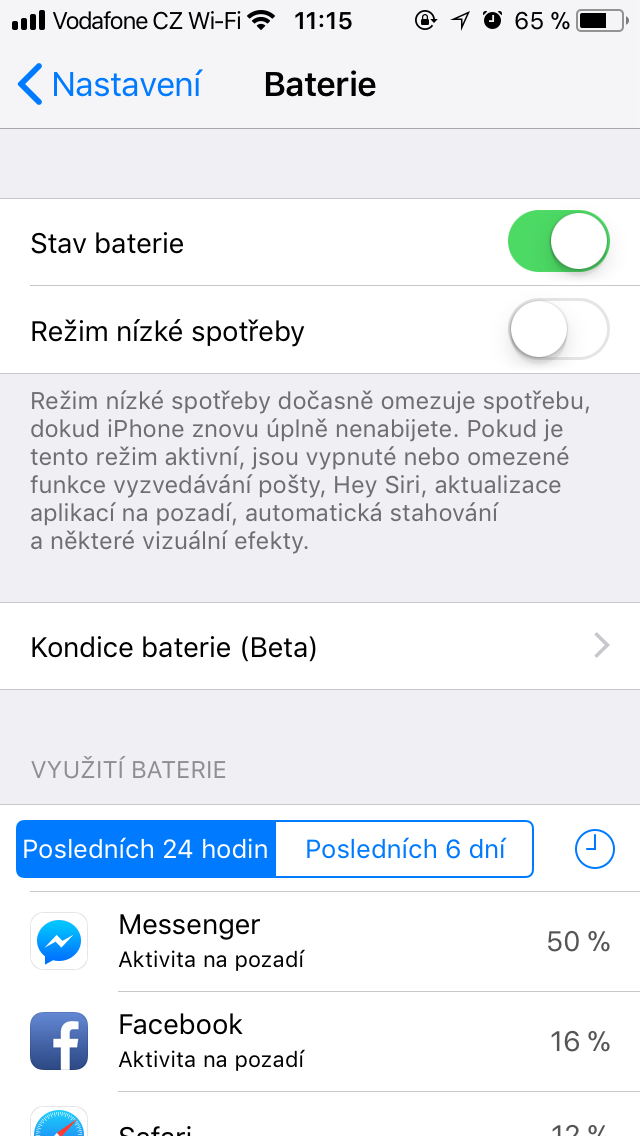
Task: Tap the Facebook battery usage row
Action: (320, 1041)
